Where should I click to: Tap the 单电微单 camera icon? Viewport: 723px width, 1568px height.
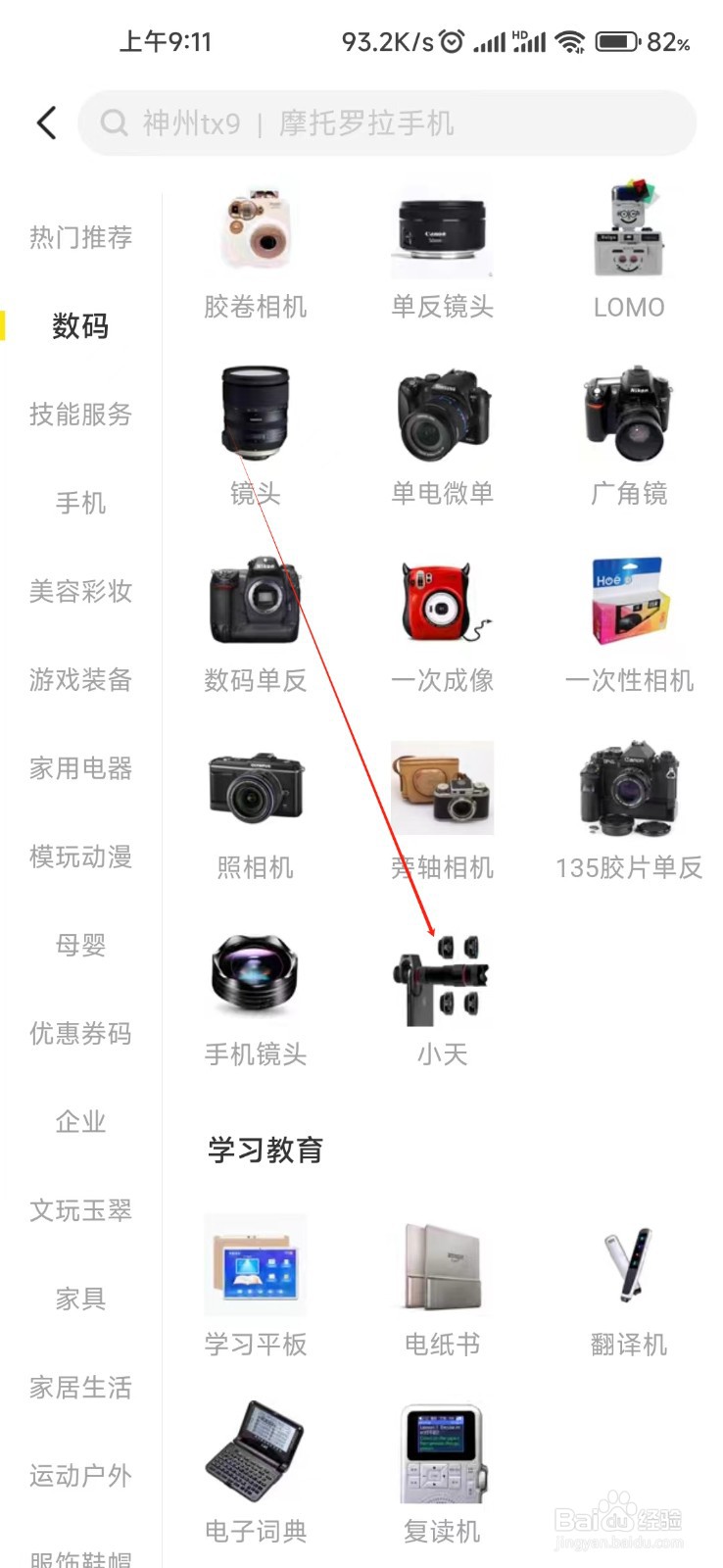click(442, 414)
